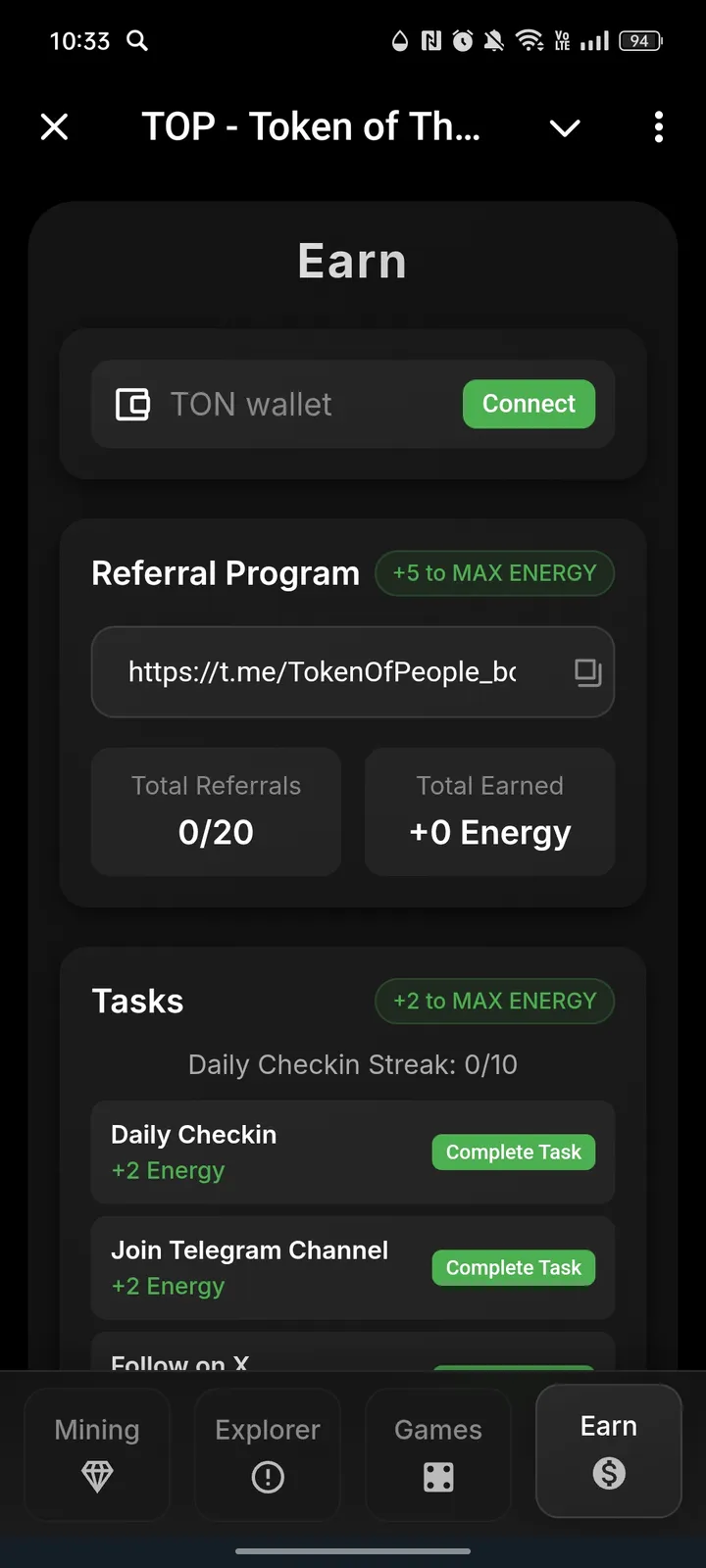
Task: Expand the Total Referrals panel
Action: pos(215,811)
